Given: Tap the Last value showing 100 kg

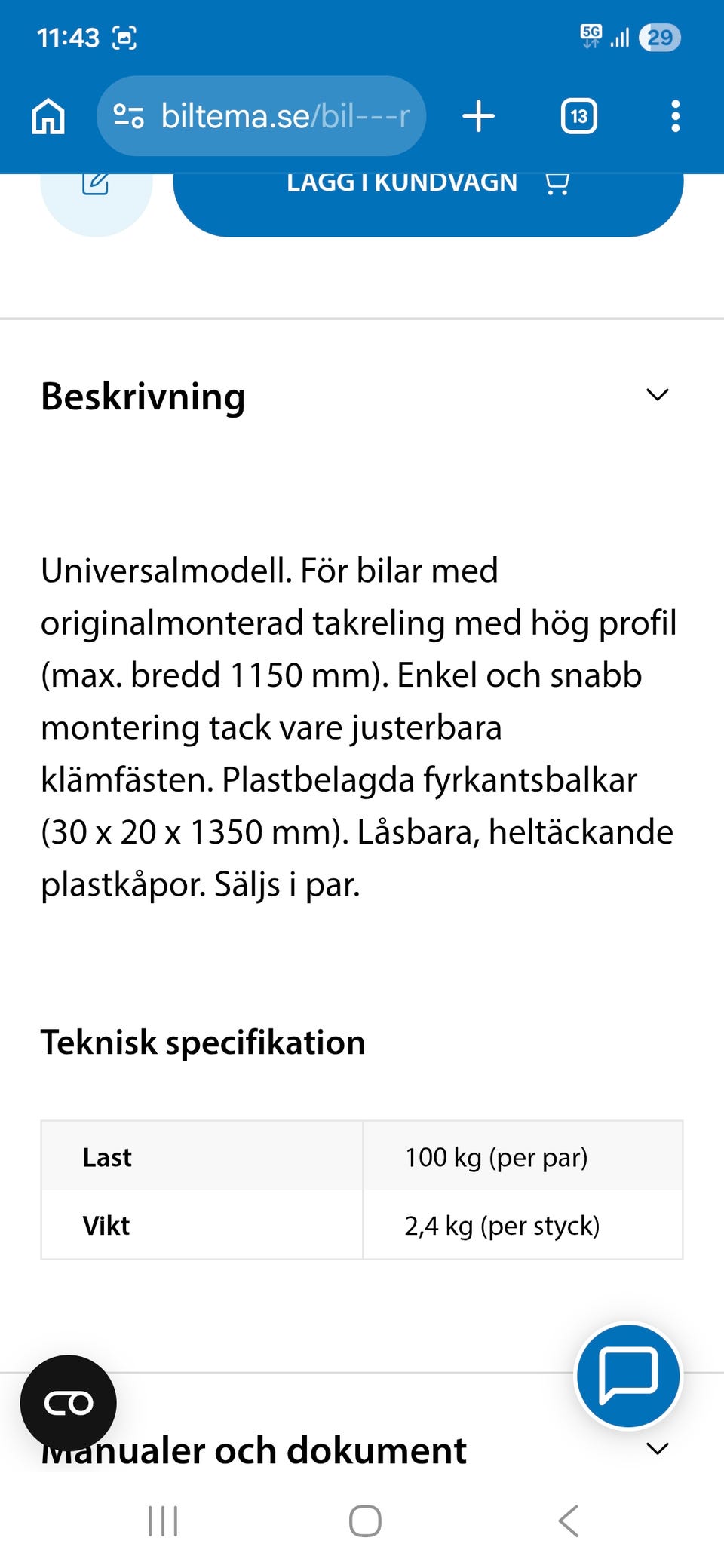Looking at the screenshot, I should pyautogui.click(x=496, y=1156).
